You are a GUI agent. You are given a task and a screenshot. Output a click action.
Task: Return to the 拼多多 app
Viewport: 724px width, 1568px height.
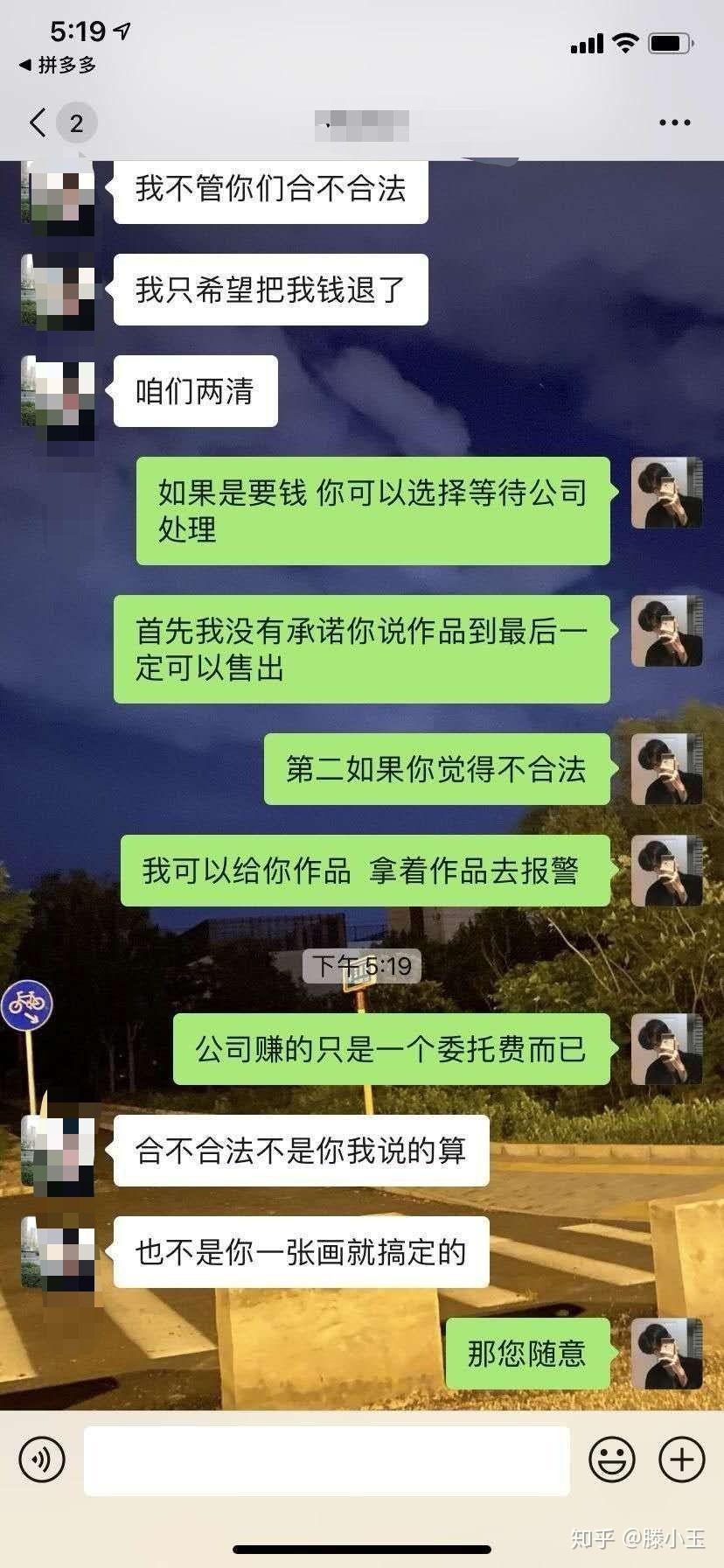57,65
